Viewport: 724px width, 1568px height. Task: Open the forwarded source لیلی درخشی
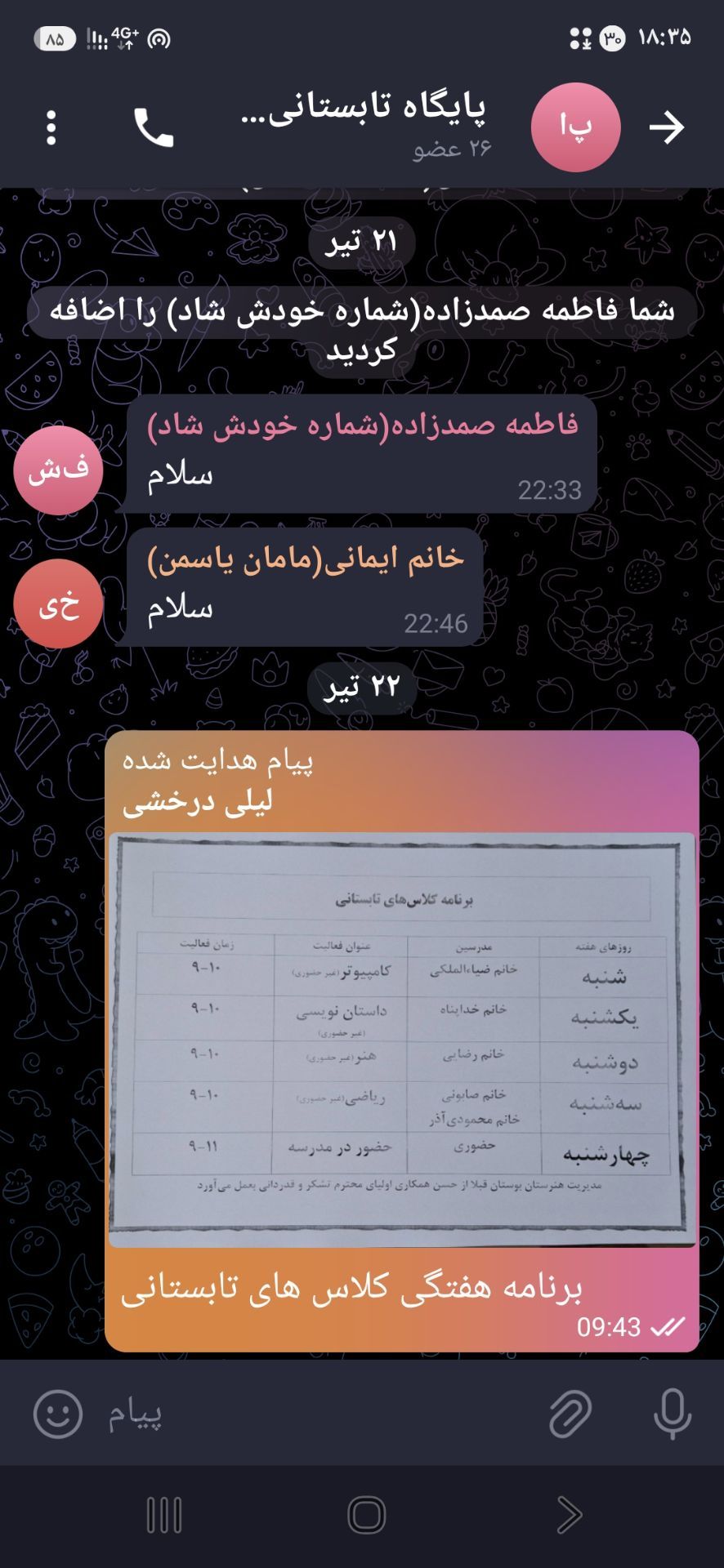(x=198, y=801)
